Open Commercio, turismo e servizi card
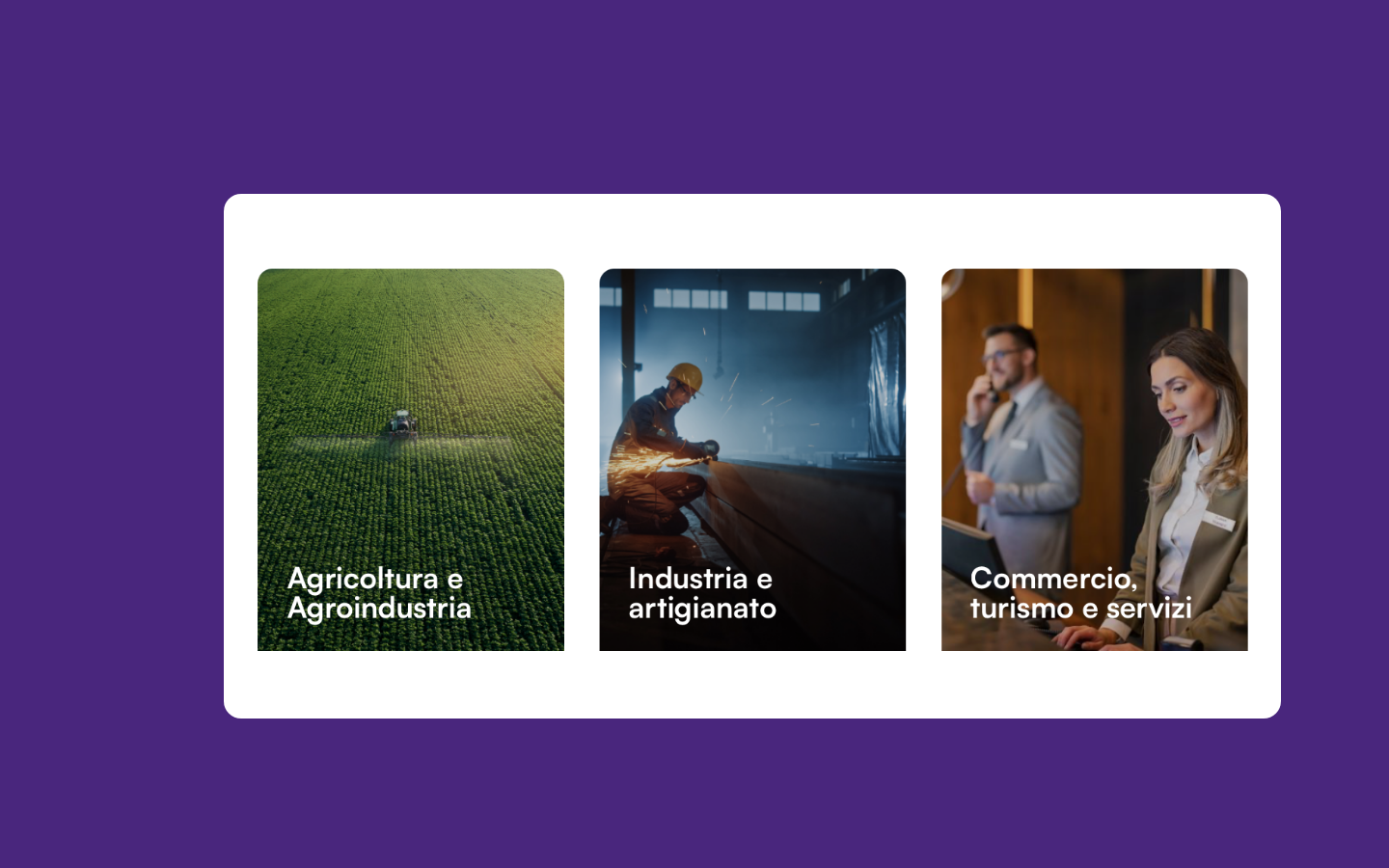Screen dimensions: 1389x868 pos(1094,459)
